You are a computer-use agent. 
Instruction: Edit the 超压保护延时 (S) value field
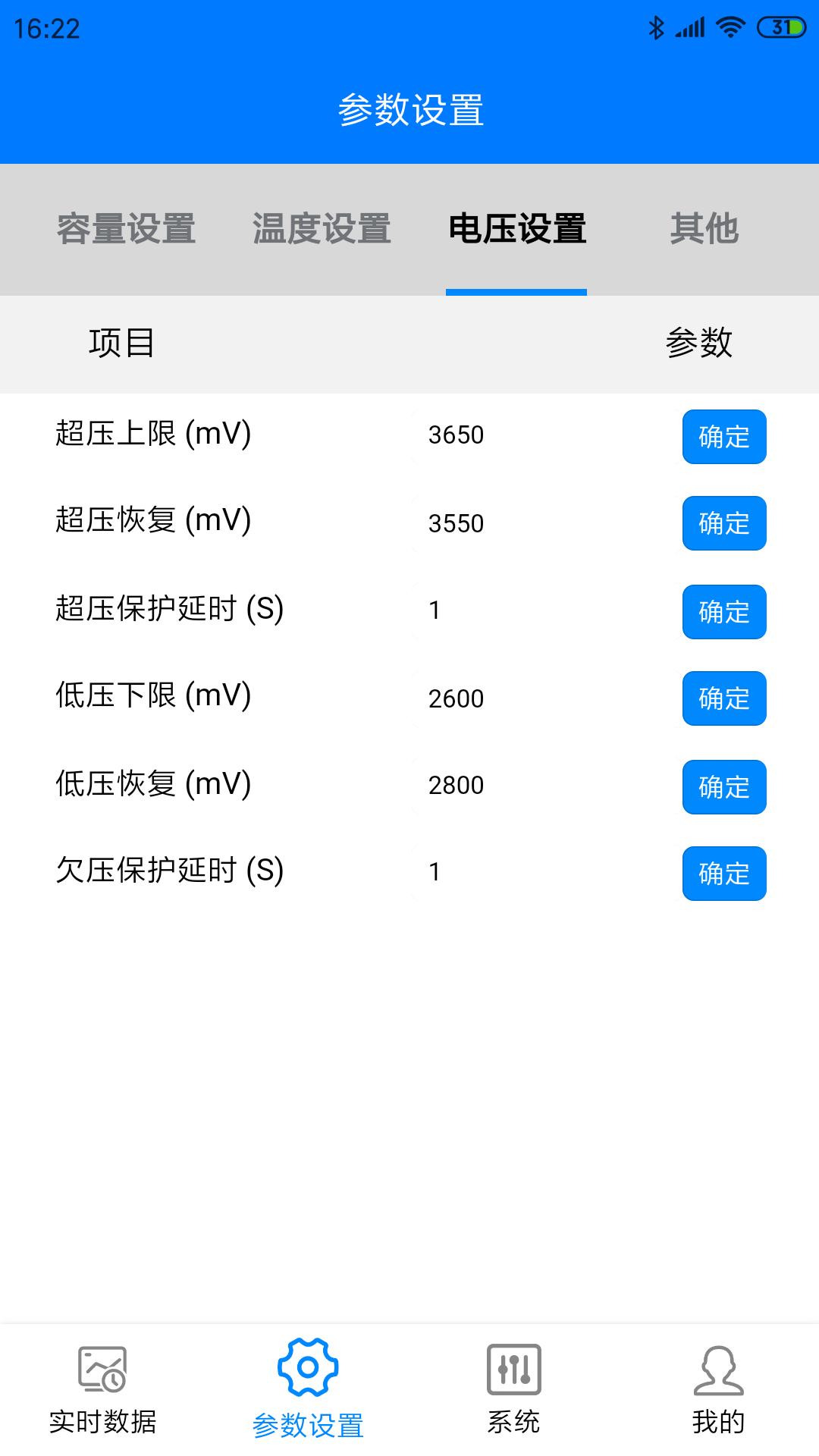click(542, 610)
